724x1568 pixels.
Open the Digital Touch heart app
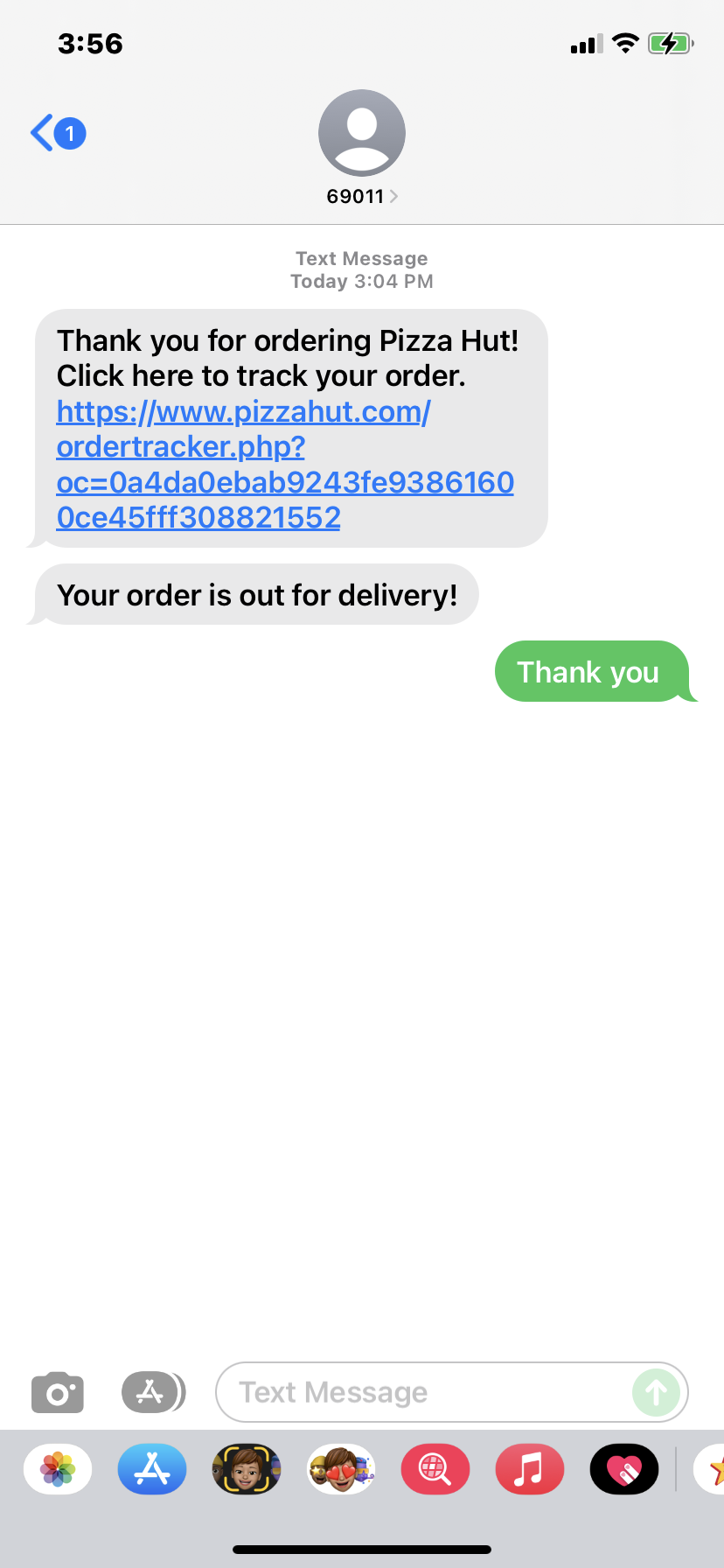(x=623, y=1469)
